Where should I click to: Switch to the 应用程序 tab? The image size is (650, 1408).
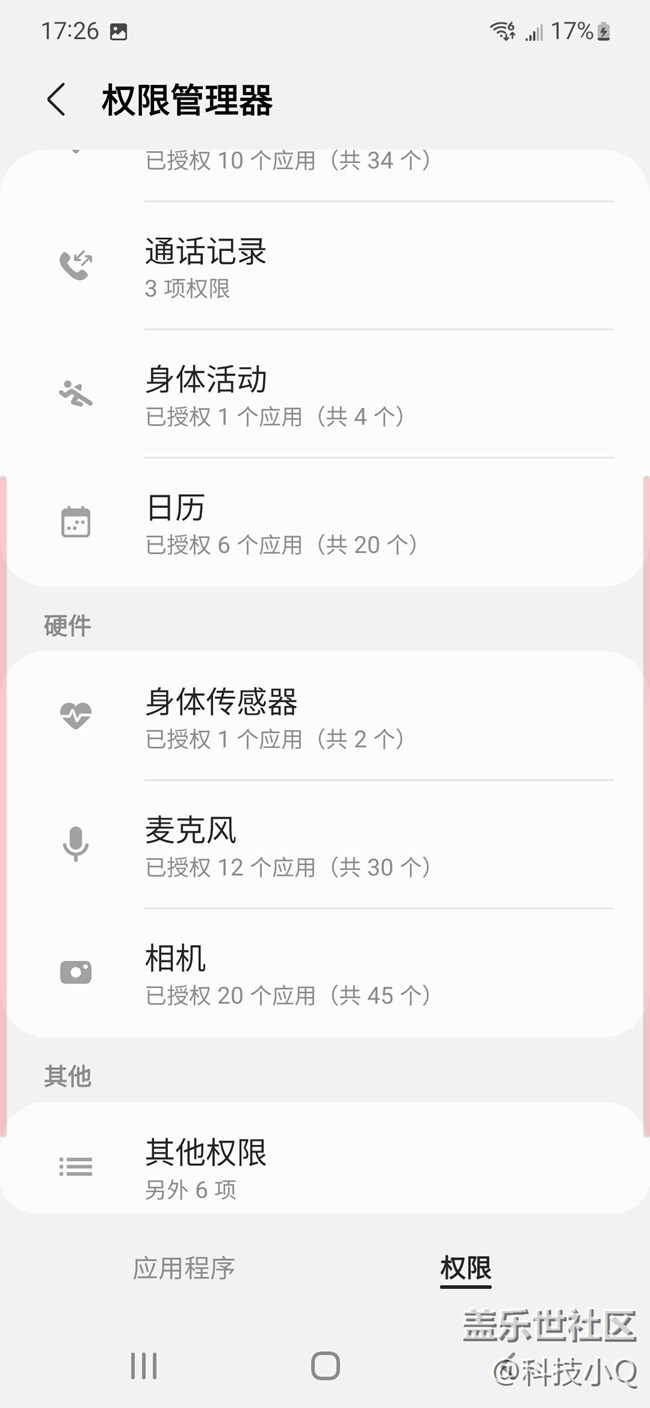point(184,1268)
